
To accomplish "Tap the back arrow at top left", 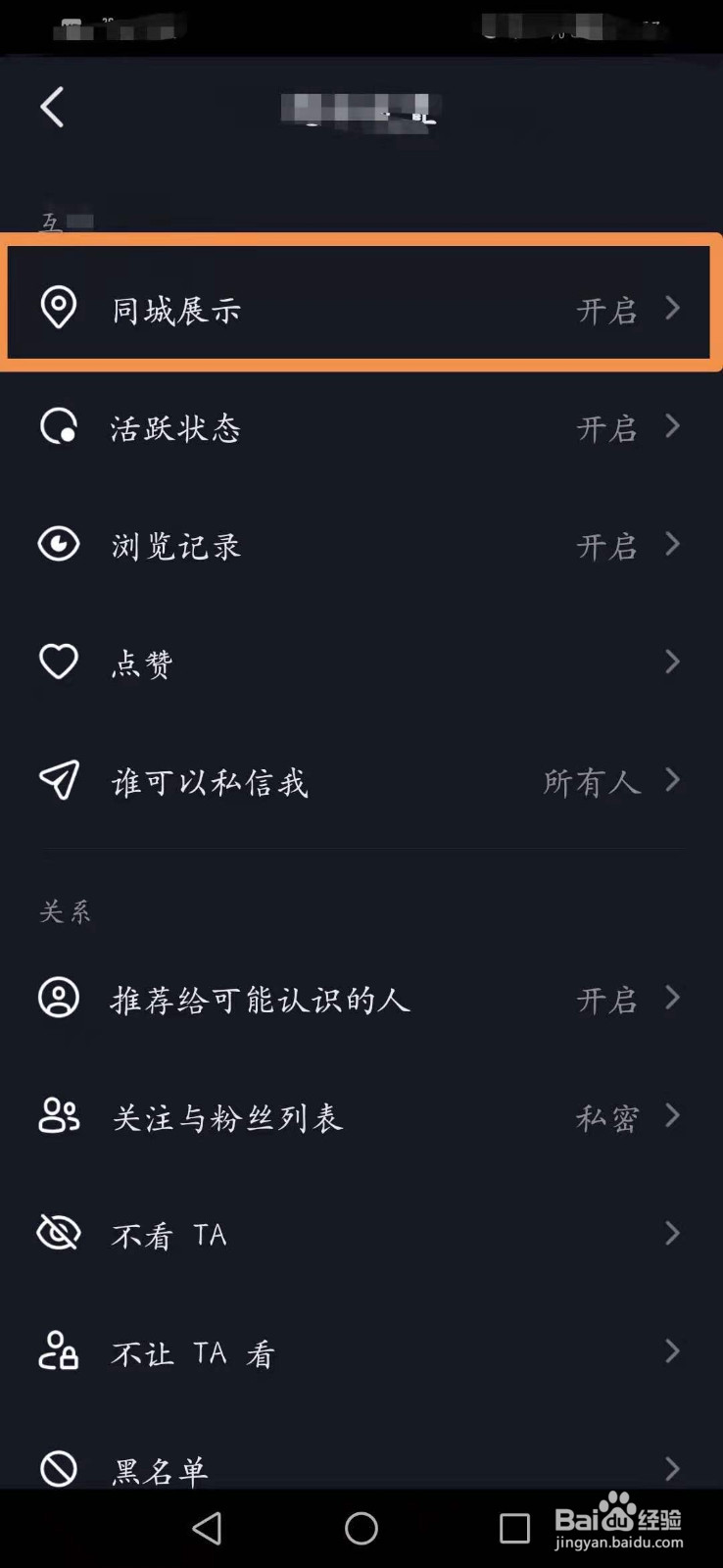I will [53, 108].
